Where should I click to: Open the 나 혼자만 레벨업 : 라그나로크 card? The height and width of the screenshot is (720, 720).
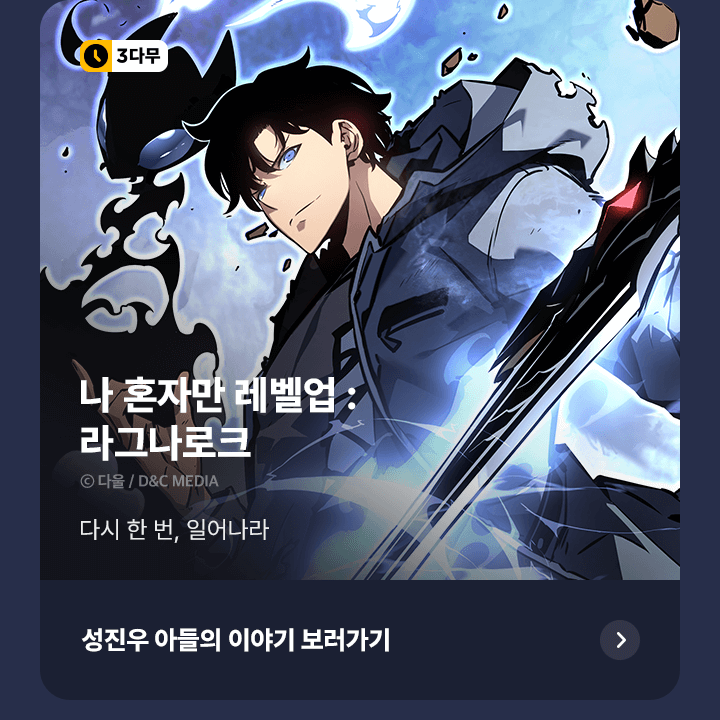coord(360,300)
